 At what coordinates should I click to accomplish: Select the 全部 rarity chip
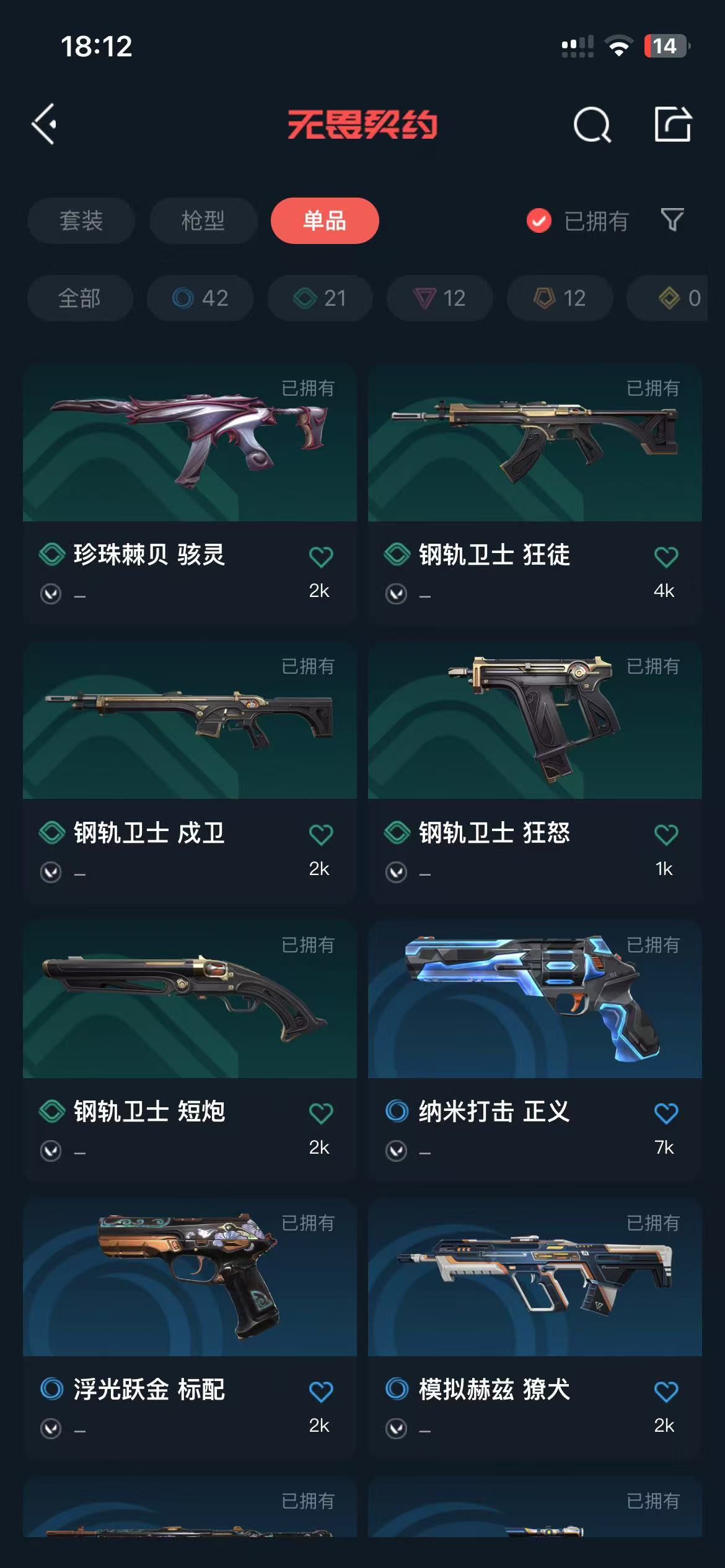coord(79,298)
